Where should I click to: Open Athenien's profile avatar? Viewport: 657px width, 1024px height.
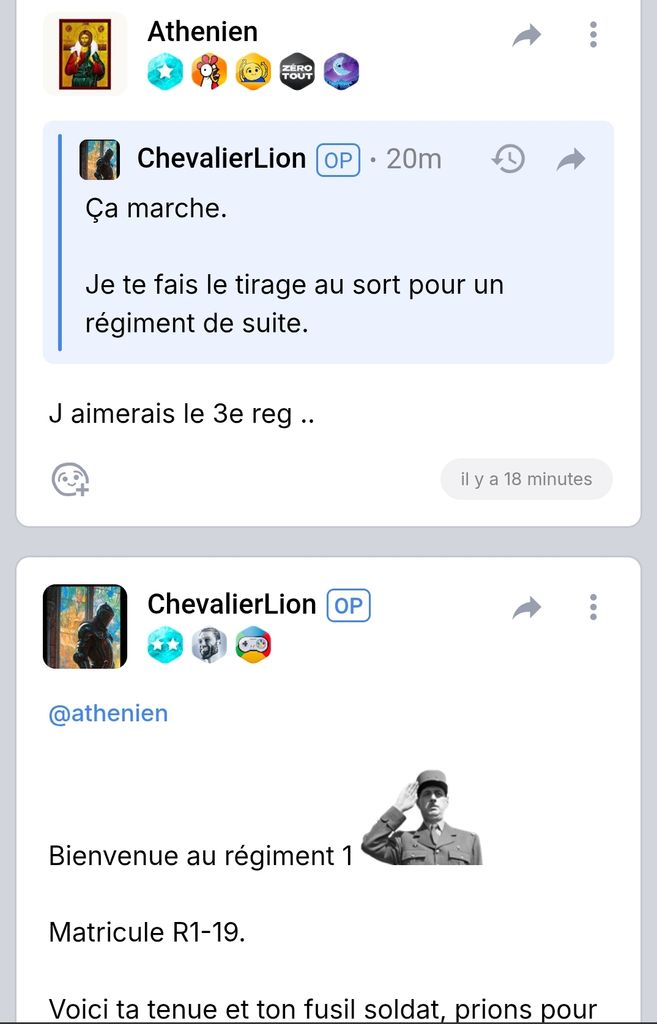[85, 54]
